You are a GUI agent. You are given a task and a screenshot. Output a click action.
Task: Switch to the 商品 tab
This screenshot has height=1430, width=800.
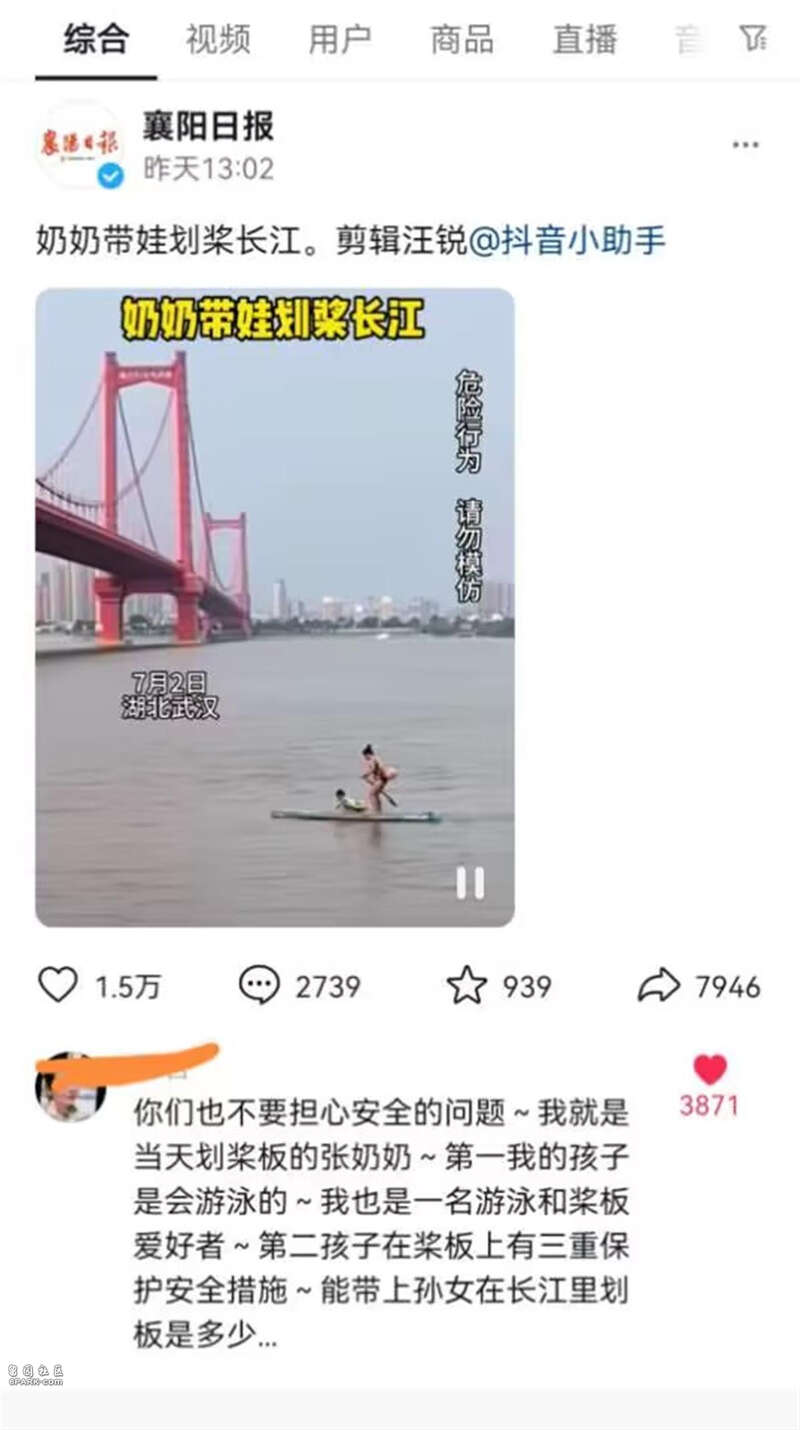tap(462, 39)
